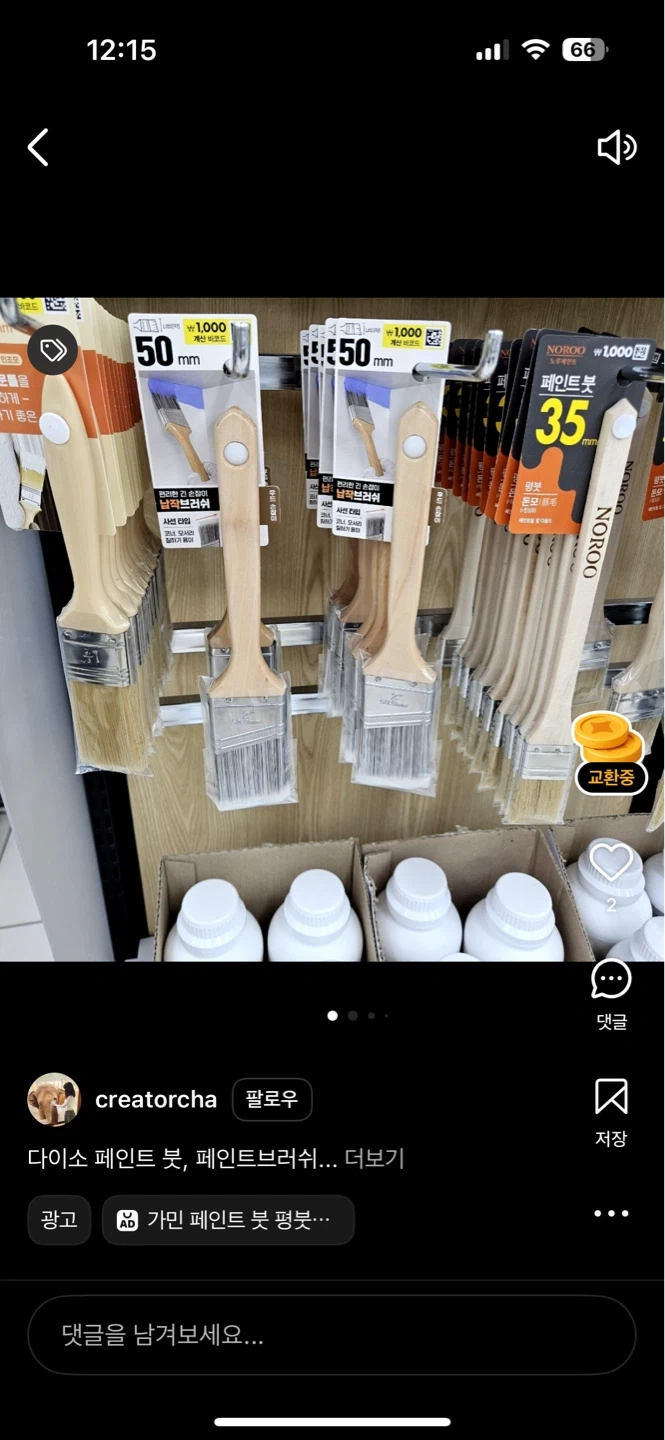Open the 가민 페인트 붓 평붓 product link
This screenshot has width=665, height=1440.
point(228,1220)
